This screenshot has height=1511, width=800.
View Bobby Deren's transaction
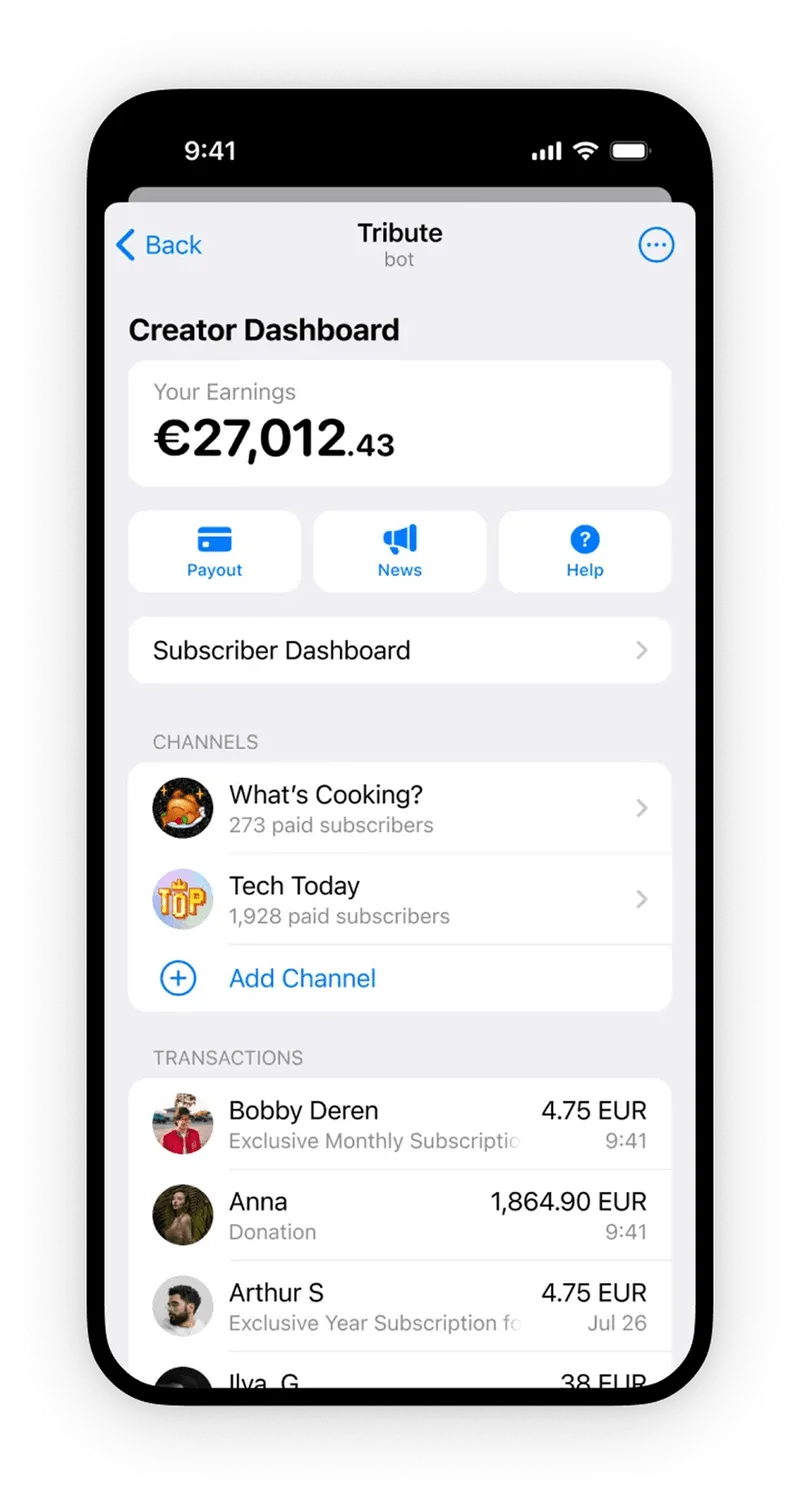tap(399, 1124)
